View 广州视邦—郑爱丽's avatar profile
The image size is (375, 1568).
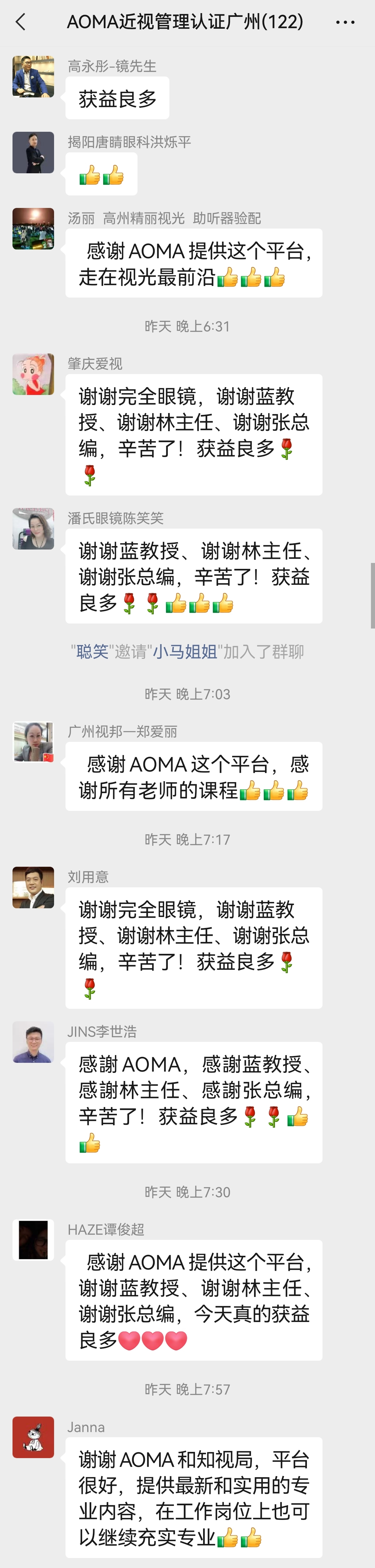pos(33,742)
